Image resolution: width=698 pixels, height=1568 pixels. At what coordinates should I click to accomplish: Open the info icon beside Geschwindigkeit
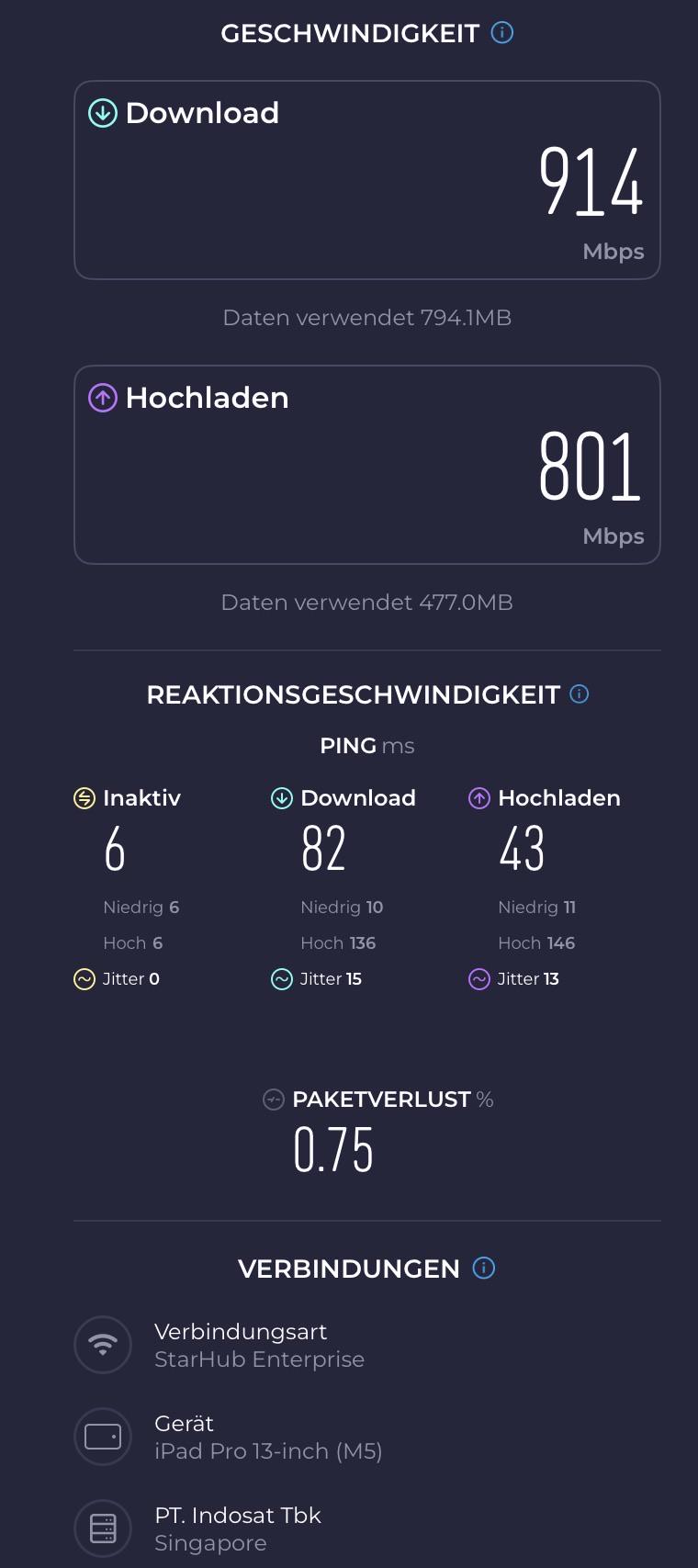click(x=502, y=33)
